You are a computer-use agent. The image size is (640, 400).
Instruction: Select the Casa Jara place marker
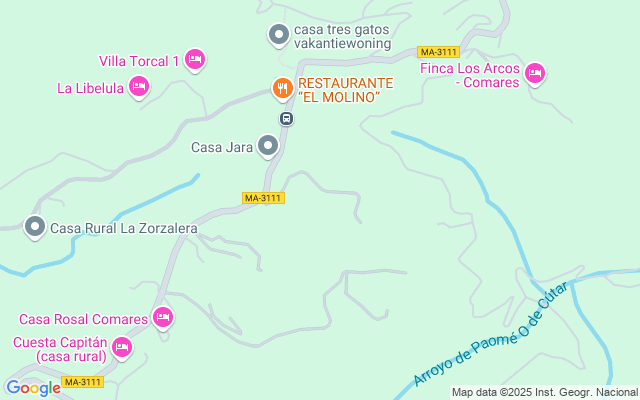[x=268, y=147]
